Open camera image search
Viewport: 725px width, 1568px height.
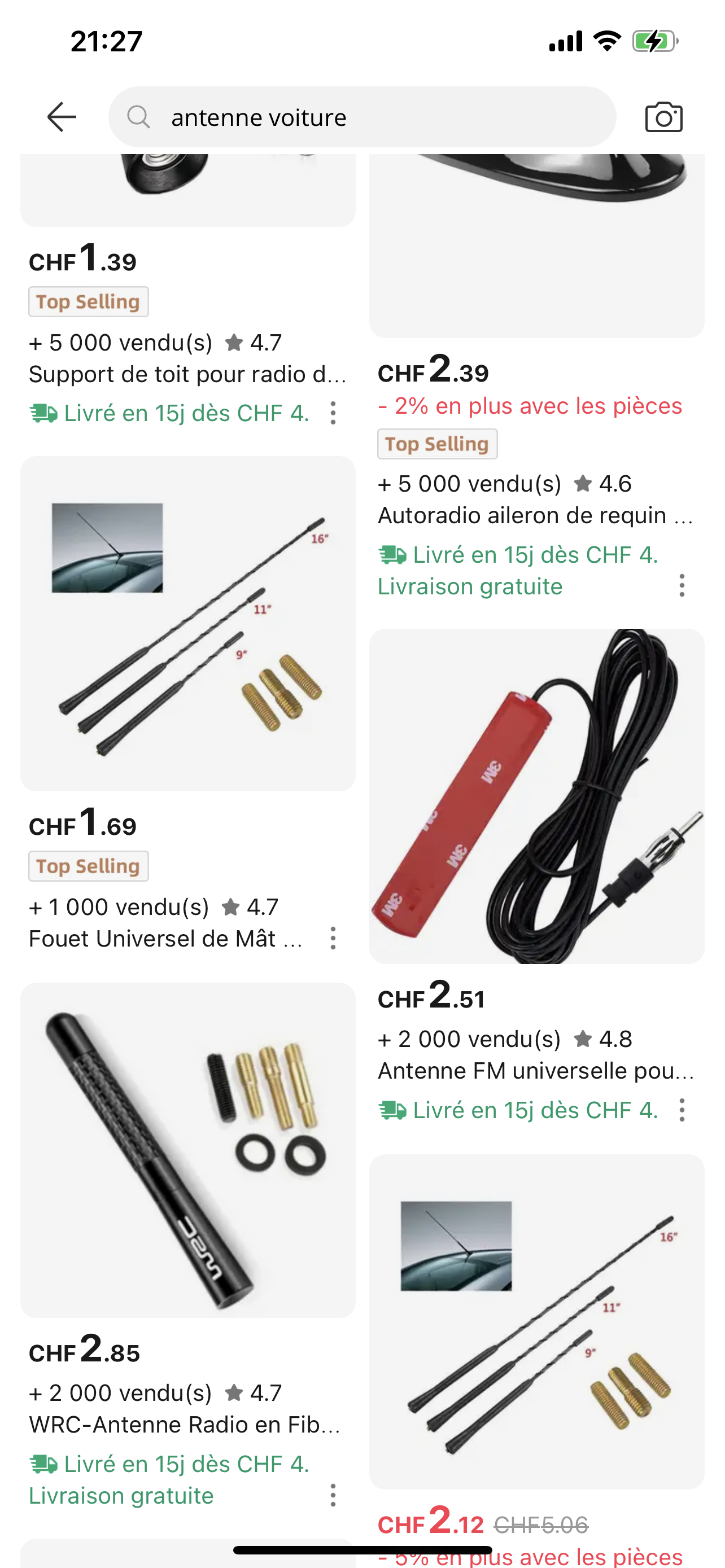[x=663, y=117]
